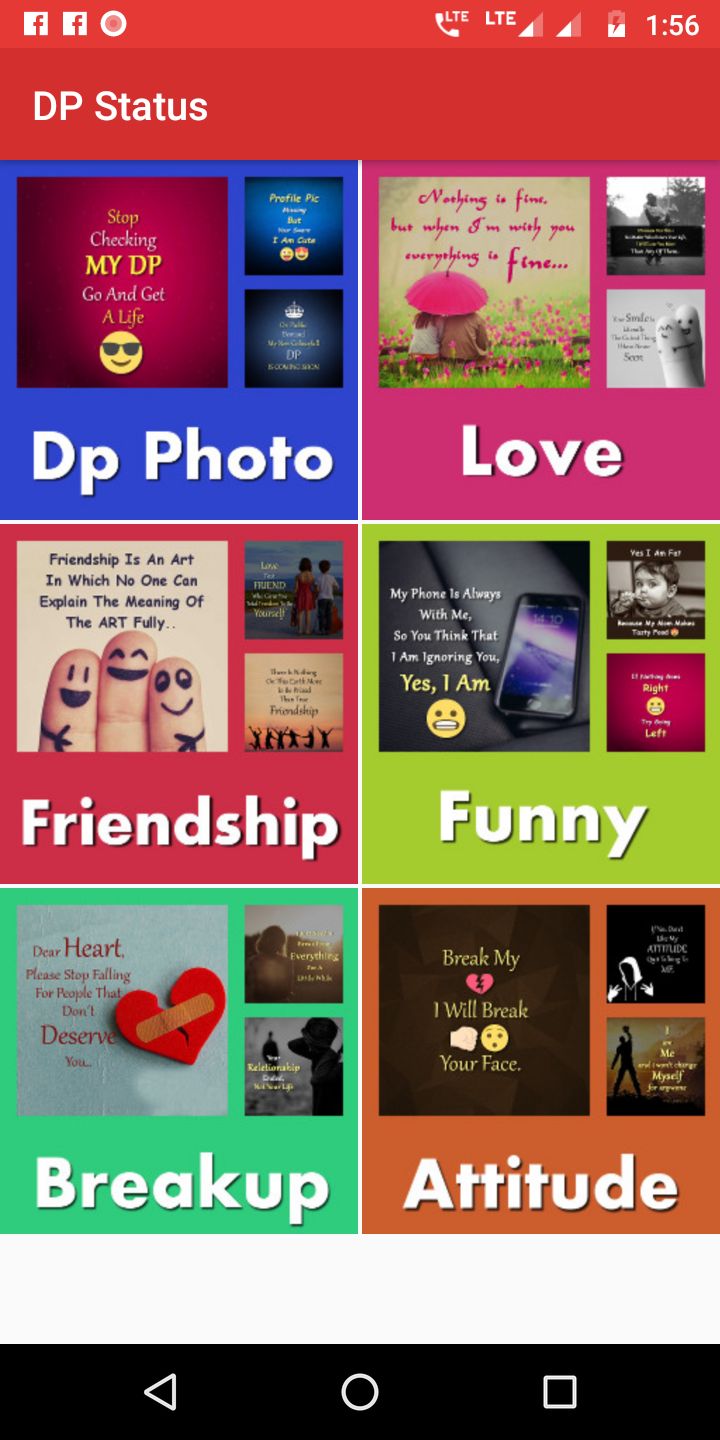720x1440 pixels.
Task: Tap the system home button
Action: tap(360, 1392)
